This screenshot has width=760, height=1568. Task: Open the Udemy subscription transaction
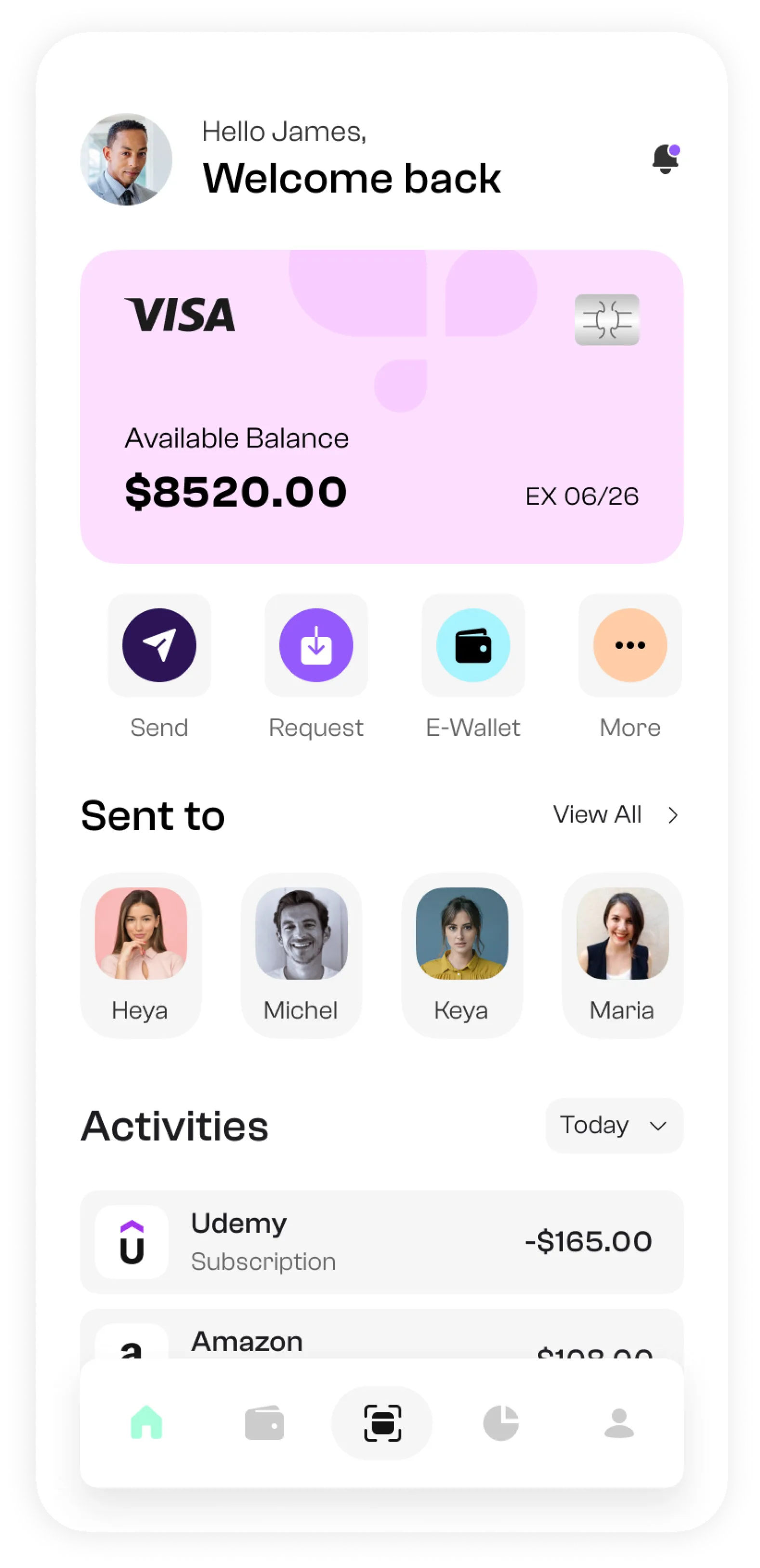[381, 1243]
